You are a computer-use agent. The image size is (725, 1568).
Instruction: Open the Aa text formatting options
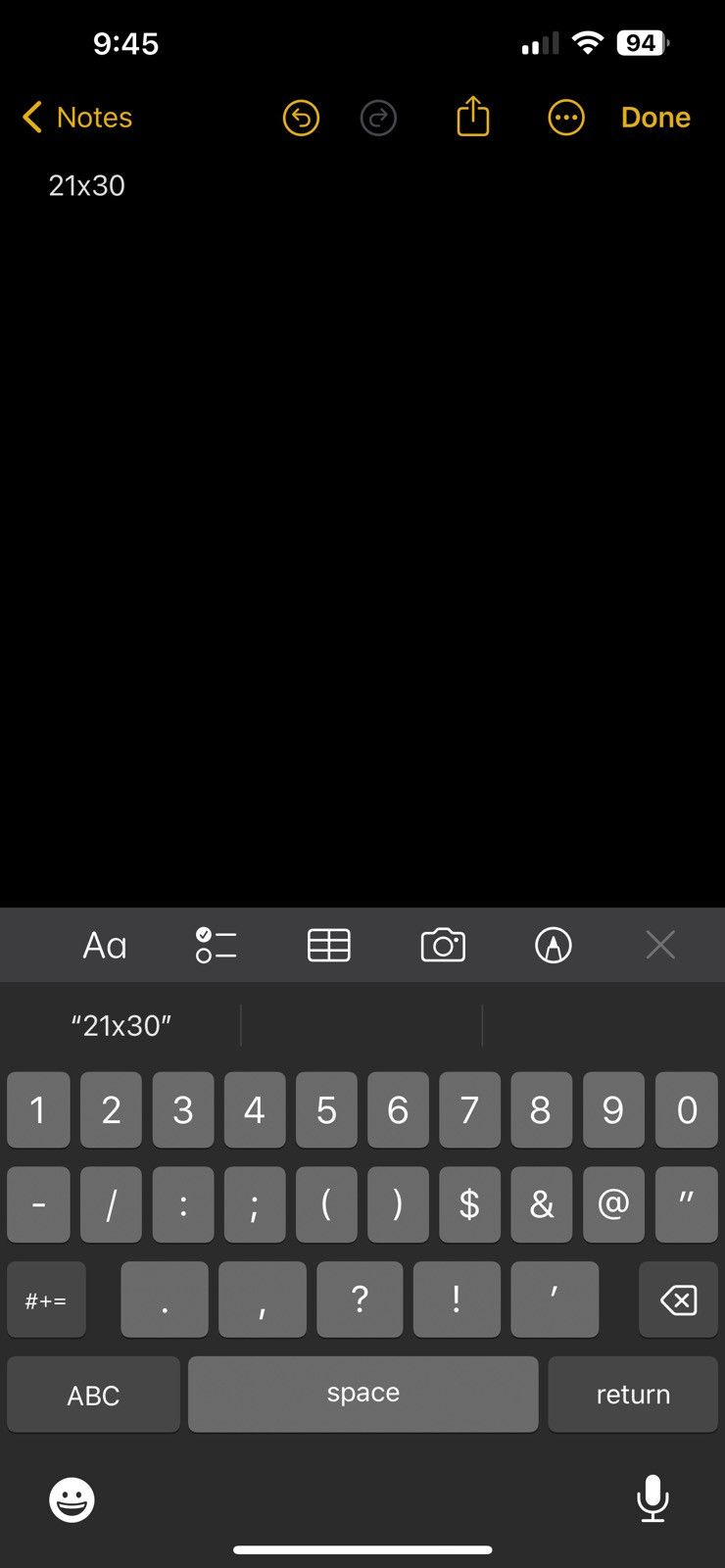(x=105, y=946)
